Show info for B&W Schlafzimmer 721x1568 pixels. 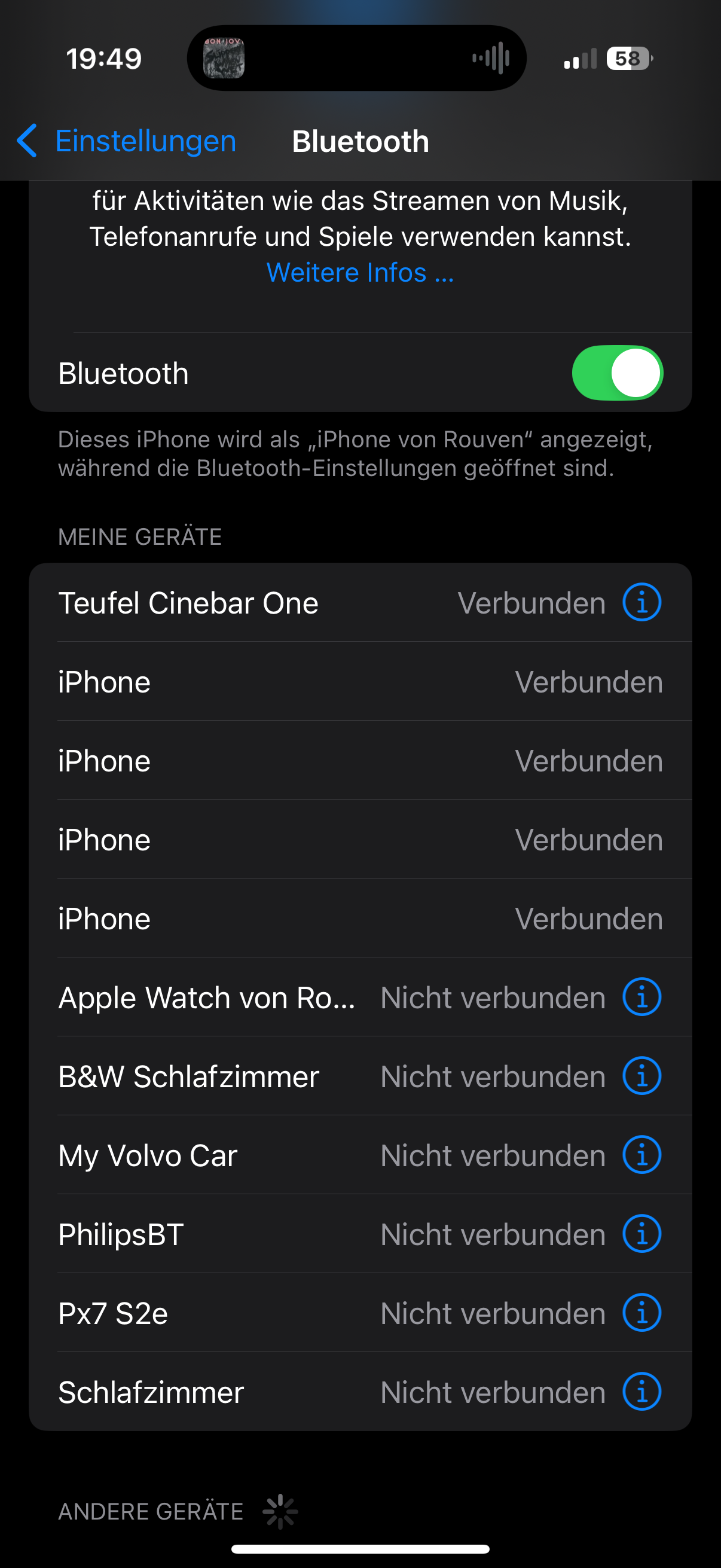click(x=641, y=1076)
